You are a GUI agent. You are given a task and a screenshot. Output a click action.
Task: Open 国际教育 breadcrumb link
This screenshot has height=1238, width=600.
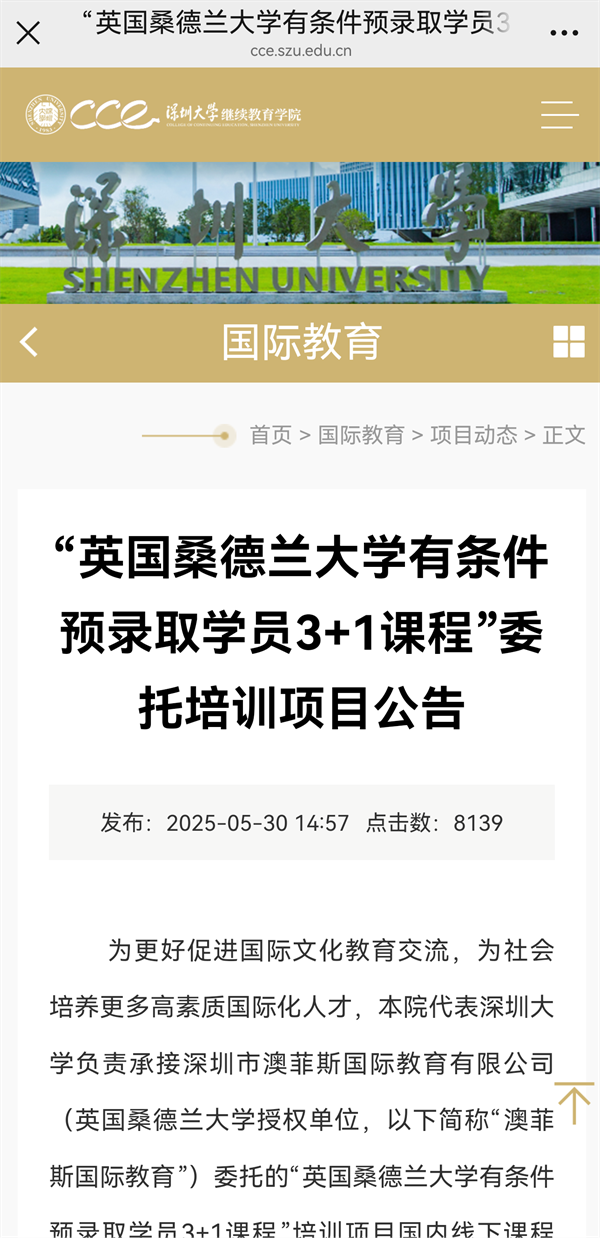point(361,435)
